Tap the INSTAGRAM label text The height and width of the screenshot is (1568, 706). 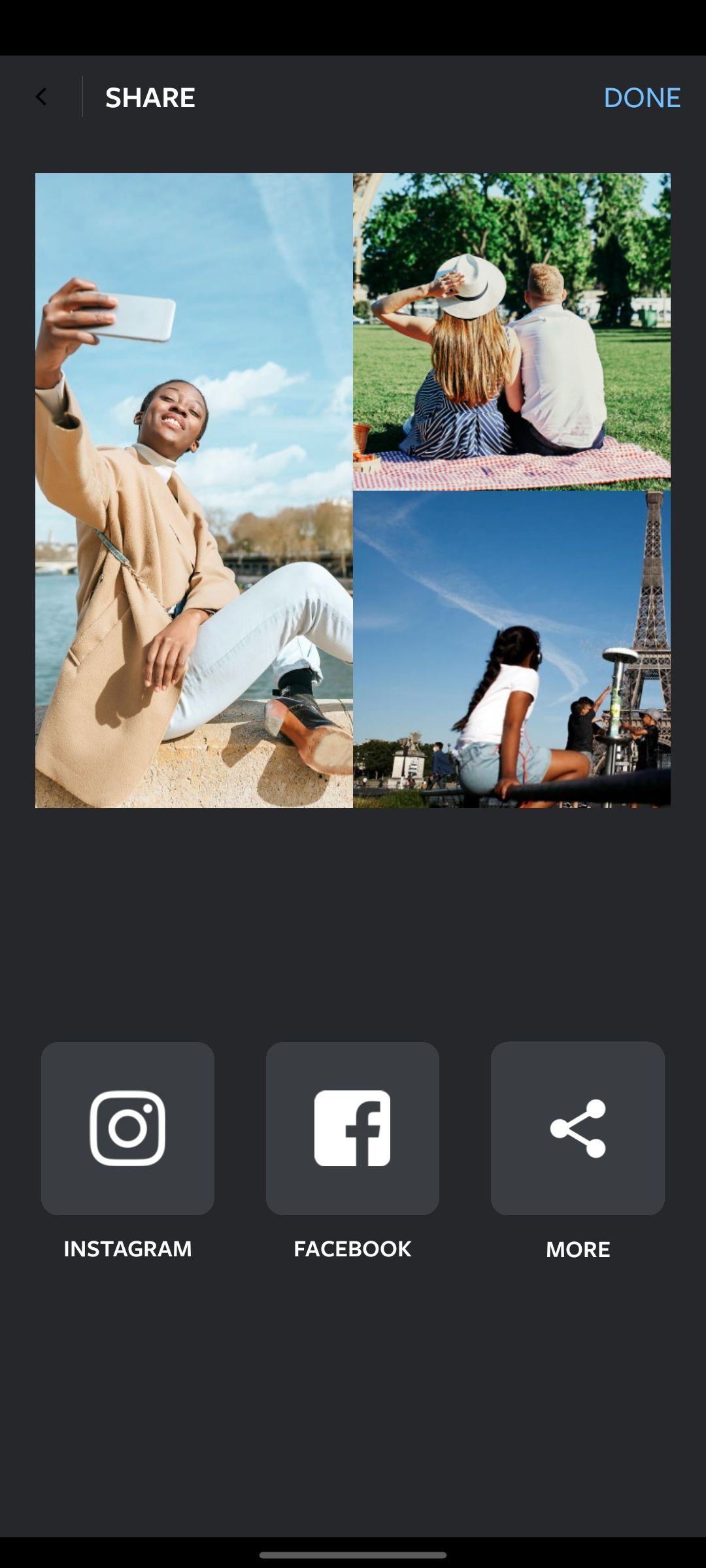click(x=127, y=1249)
